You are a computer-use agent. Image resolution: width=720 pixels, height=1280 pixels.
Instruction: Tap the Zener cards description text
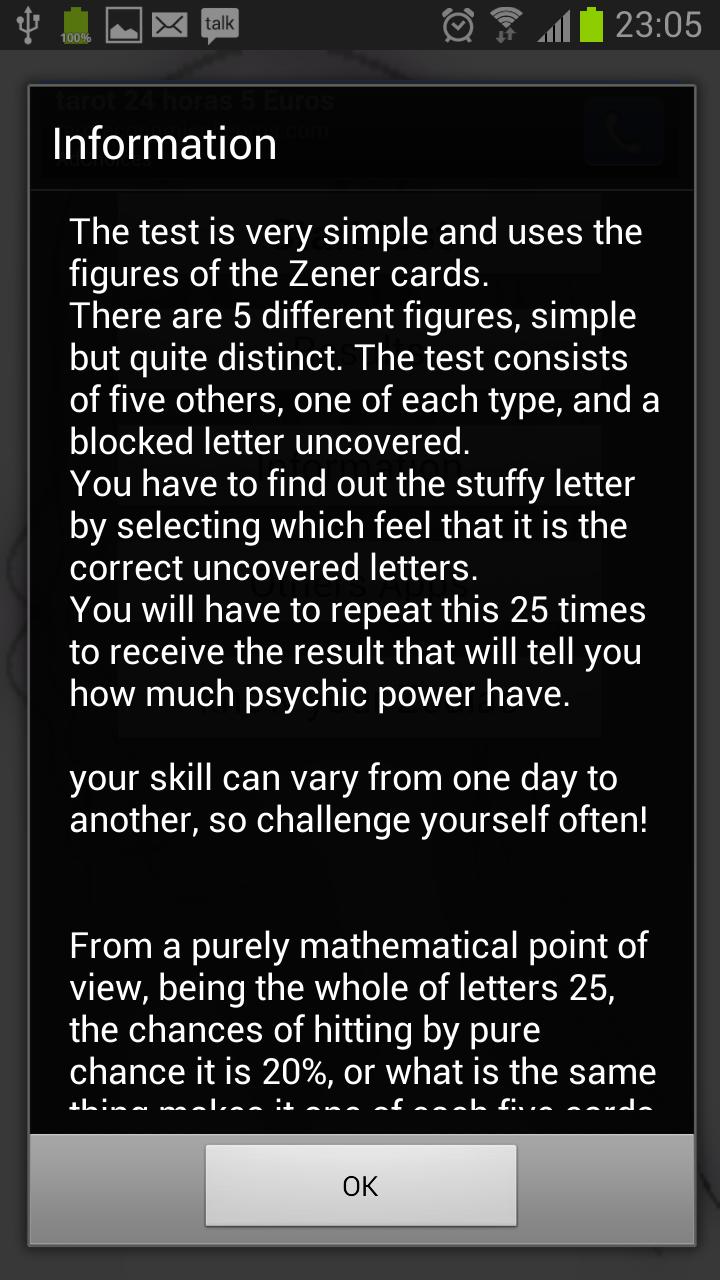point(356,252)
